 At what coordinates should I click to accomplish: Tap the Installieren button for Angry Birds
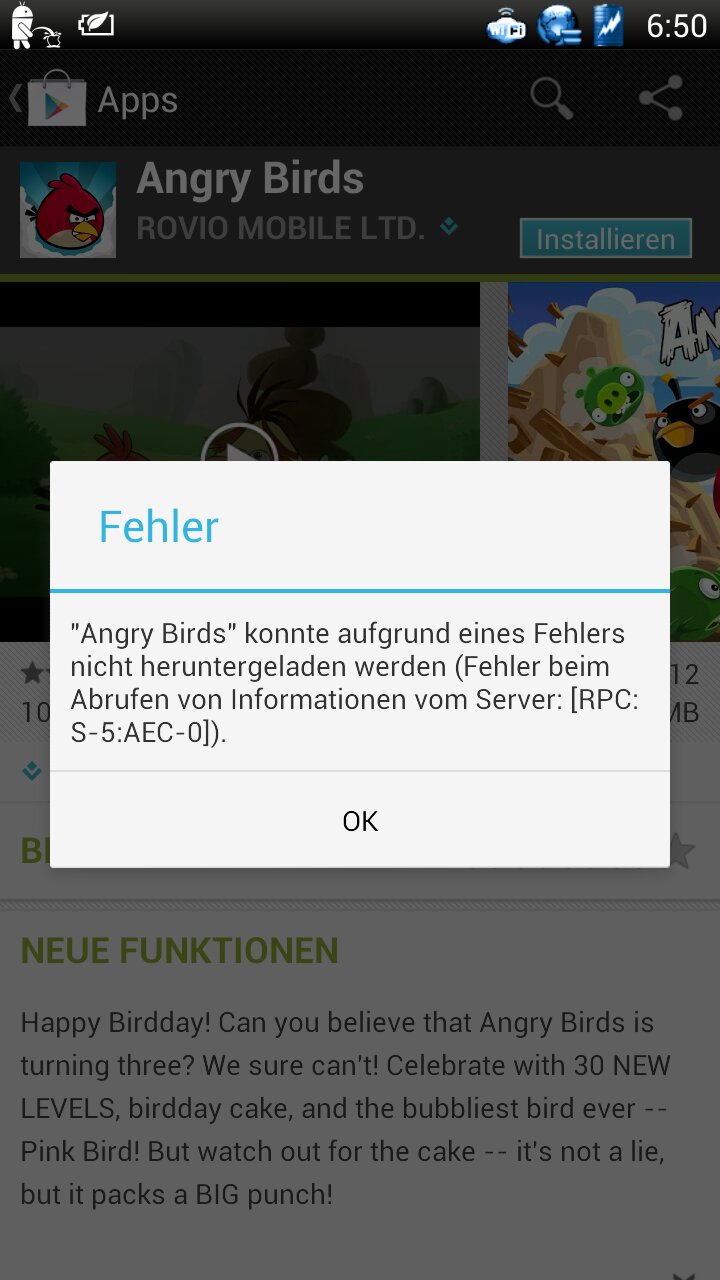pos(605,239)
